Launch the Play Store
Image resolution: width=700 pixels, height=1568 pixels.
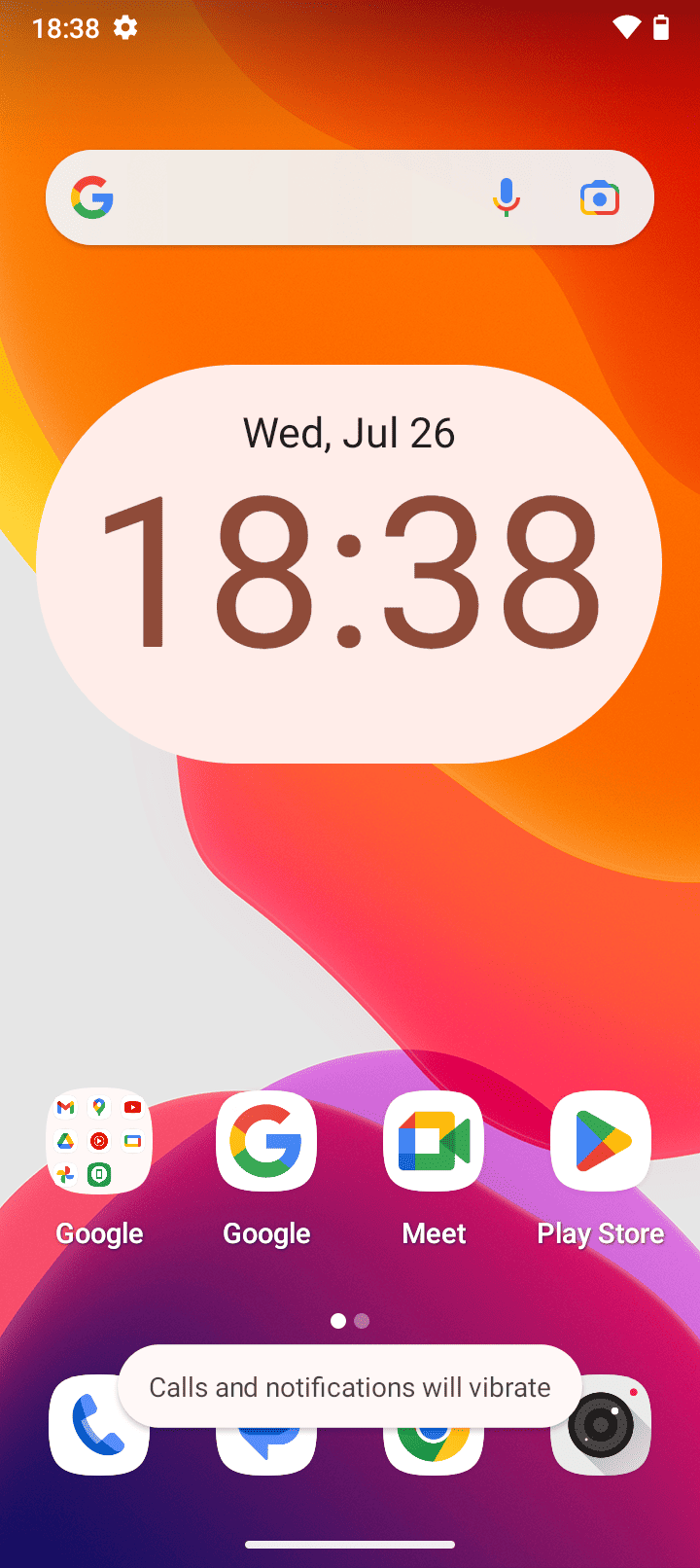pos(601,1141)
